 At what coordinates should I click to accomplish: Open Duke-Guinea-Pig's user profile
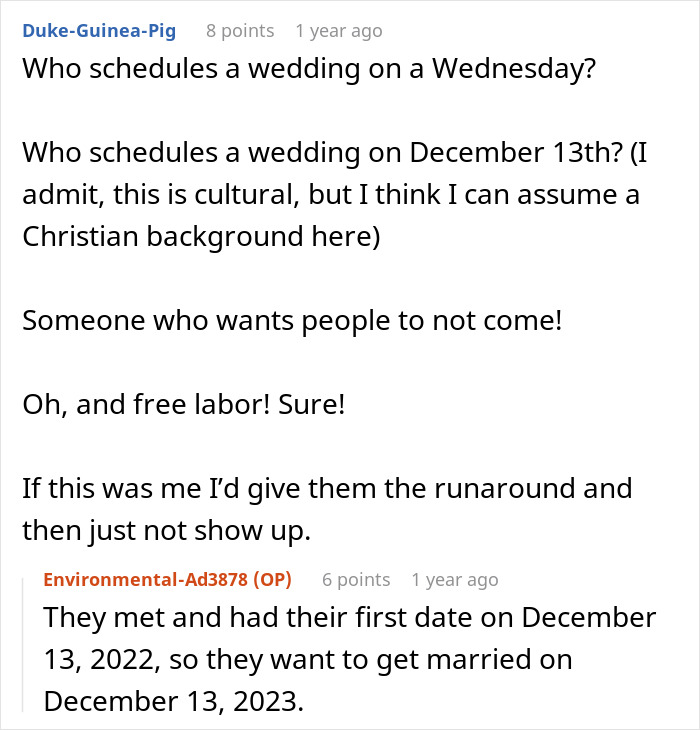click(99, 31)
